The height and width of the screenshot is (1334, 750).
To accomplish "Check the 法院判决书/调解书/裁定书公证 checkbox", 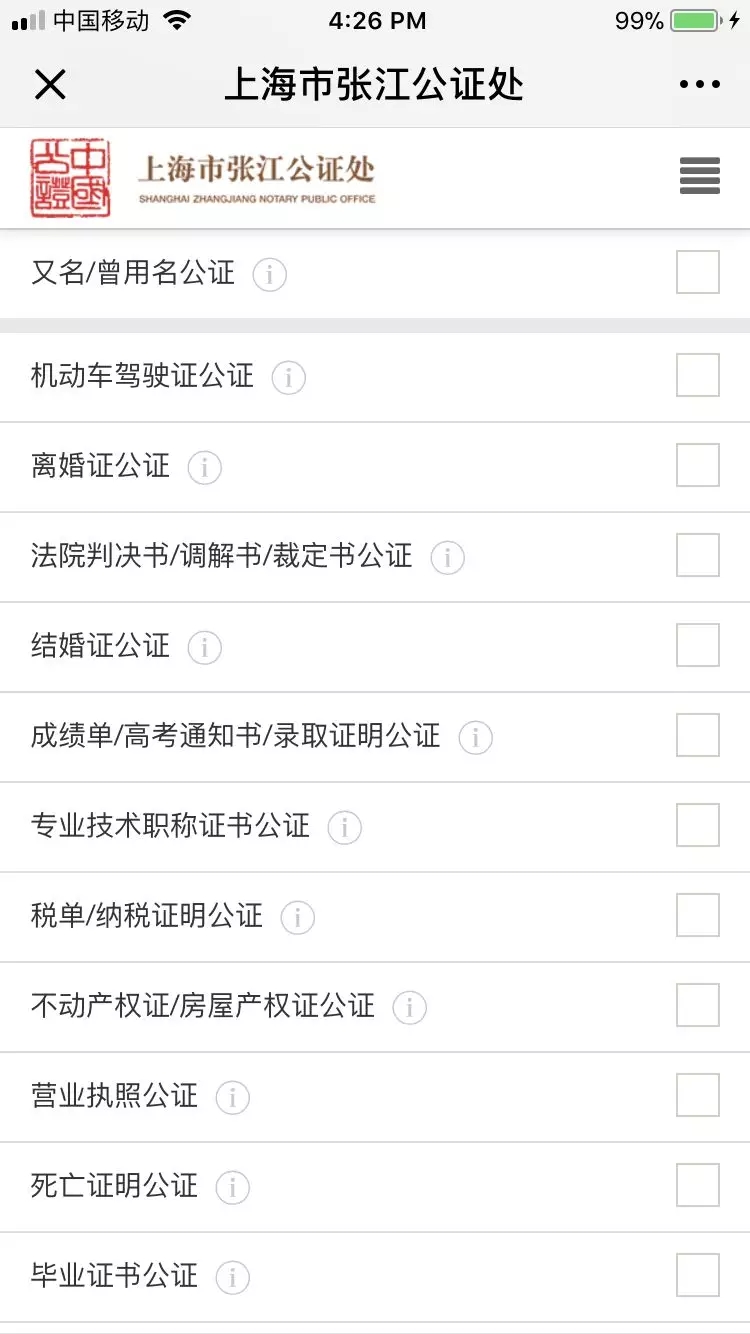I will tap(698, 555).
